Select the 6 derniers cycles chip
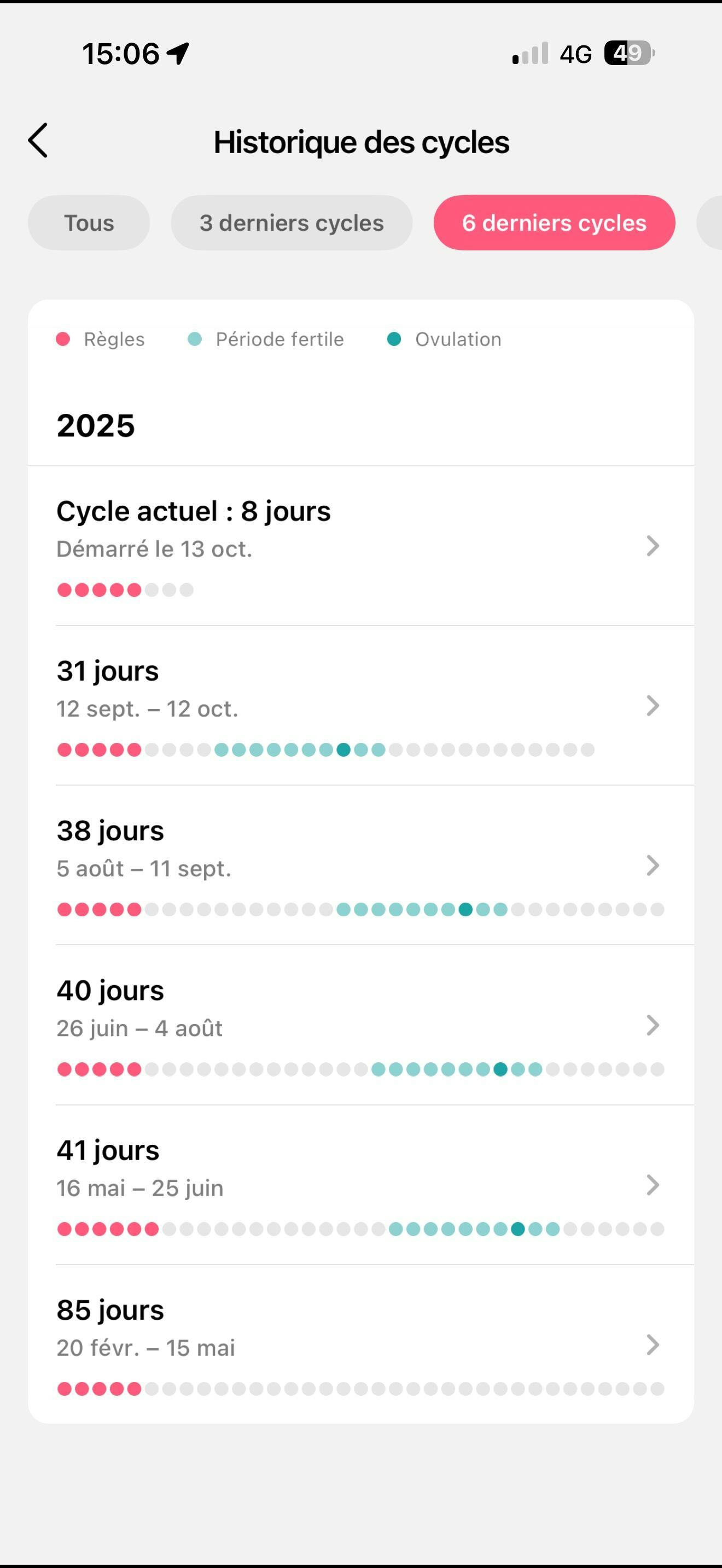The width and height of the screenshot is (722, 1568). [x=554, y=223]
